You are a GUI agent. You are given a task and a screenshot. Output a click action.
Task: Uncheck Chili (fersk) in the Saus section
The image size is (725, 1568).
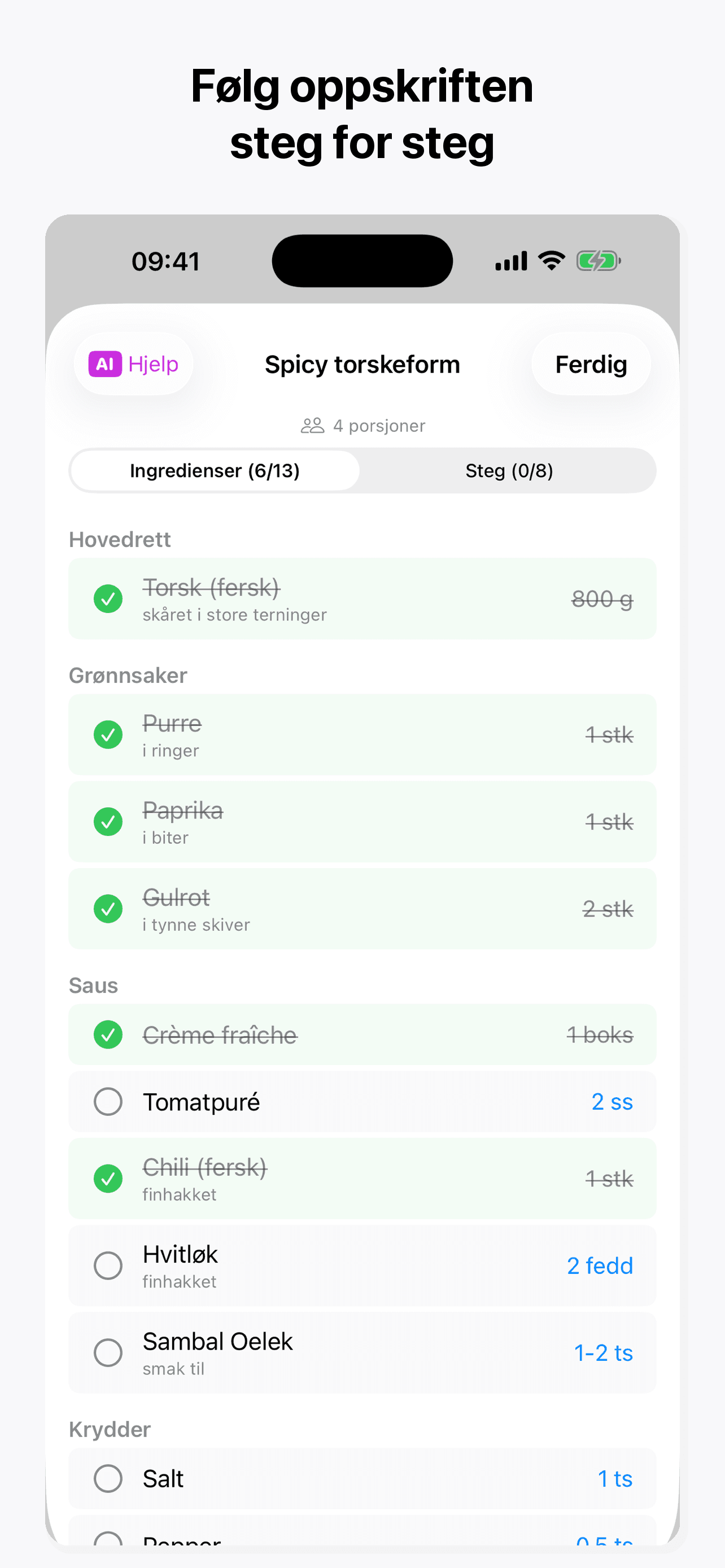pyautogui.click(x=108, y=1179)
